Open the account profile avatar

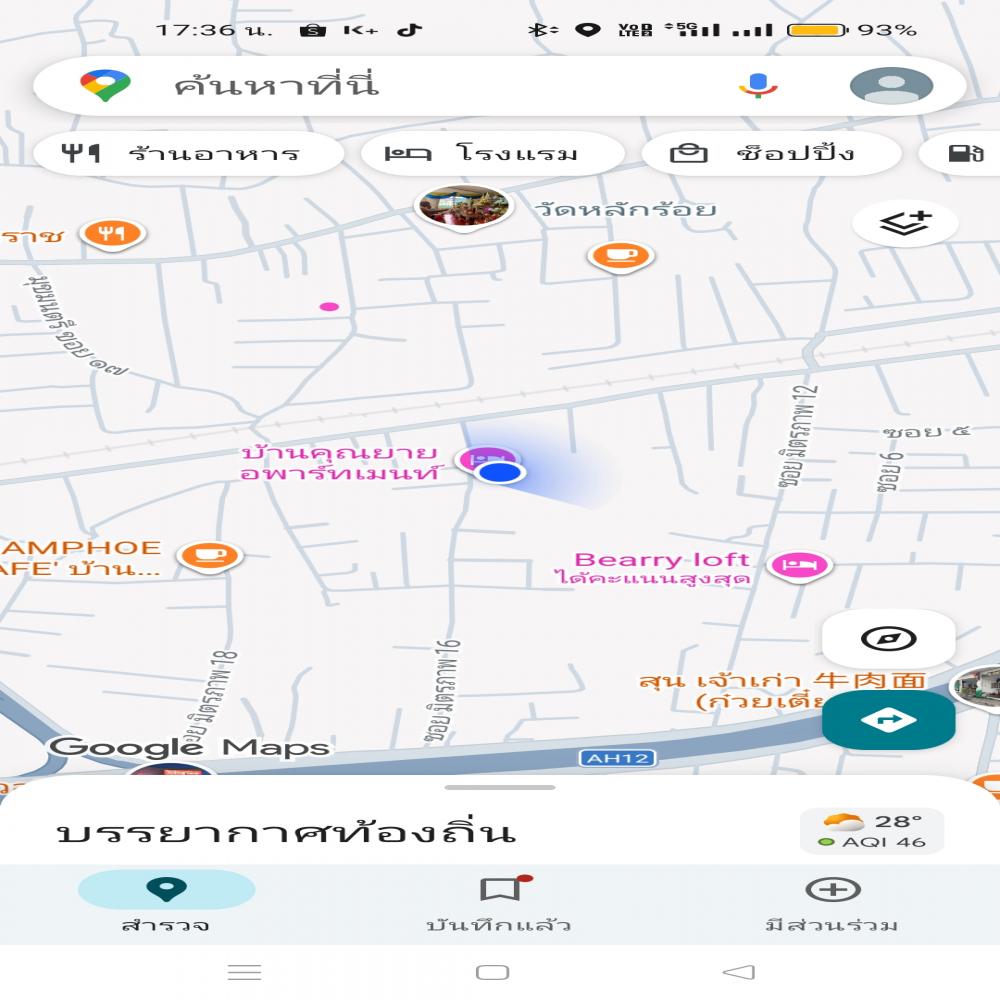890,86
